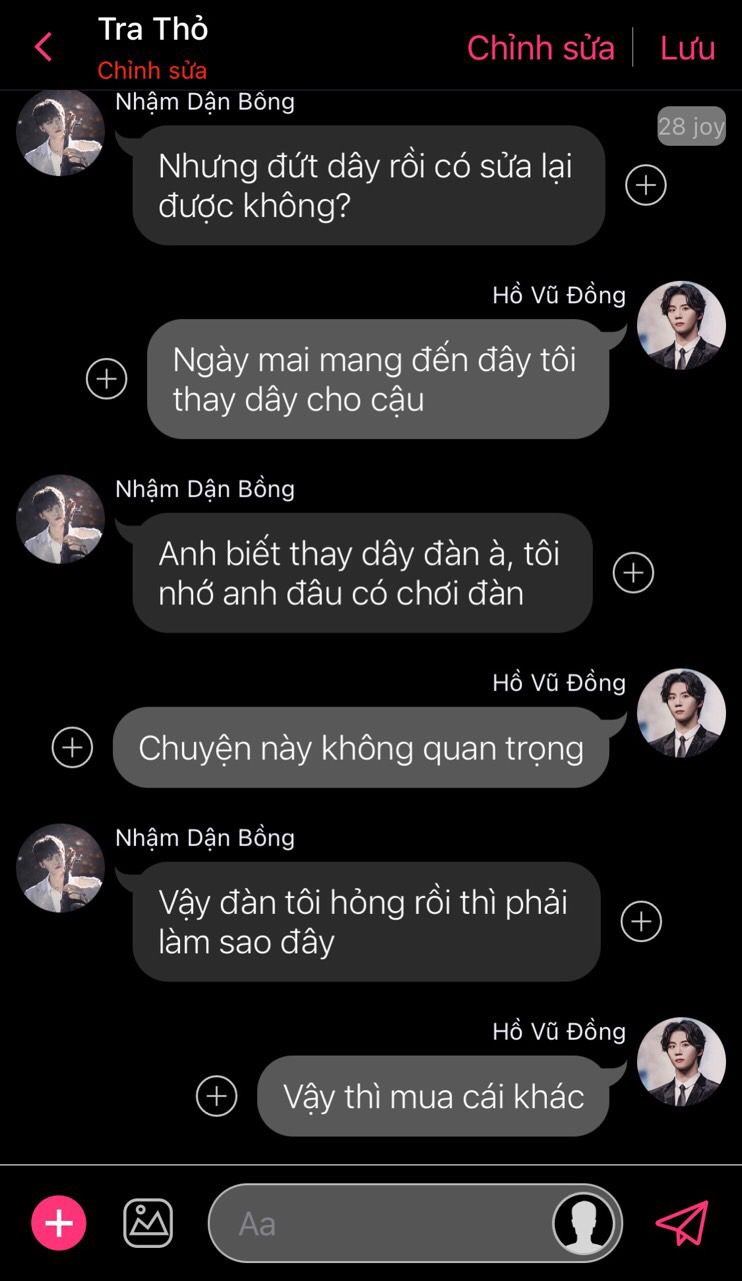
Task: Open the '28 joy' badge
Action: pyautogui.click(x=691, y=126)
